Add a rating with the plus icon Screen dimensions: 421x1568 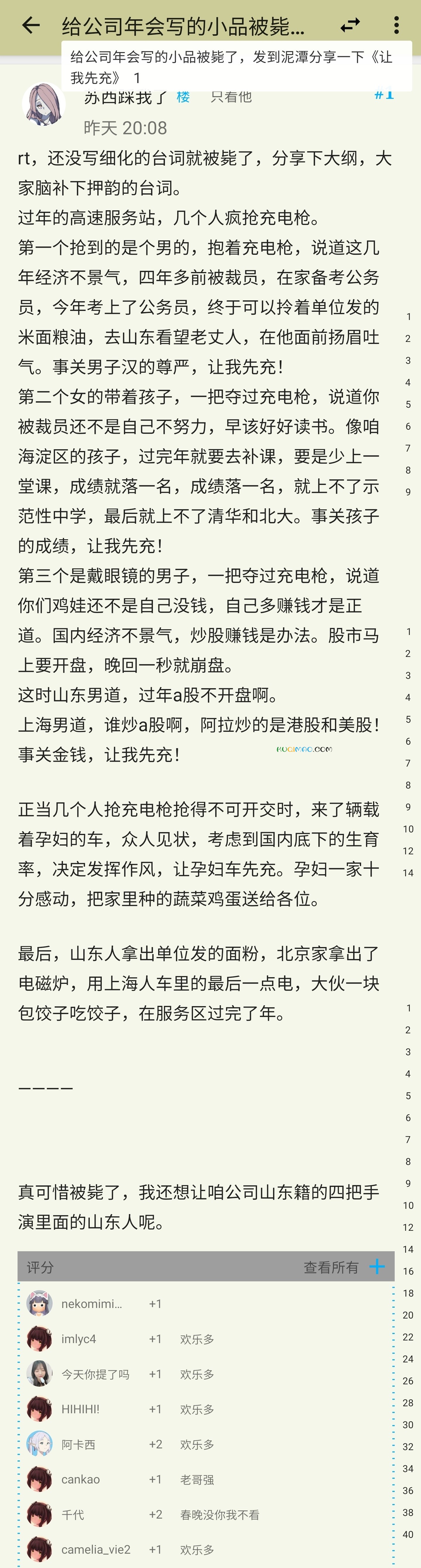pos(377,1267)
